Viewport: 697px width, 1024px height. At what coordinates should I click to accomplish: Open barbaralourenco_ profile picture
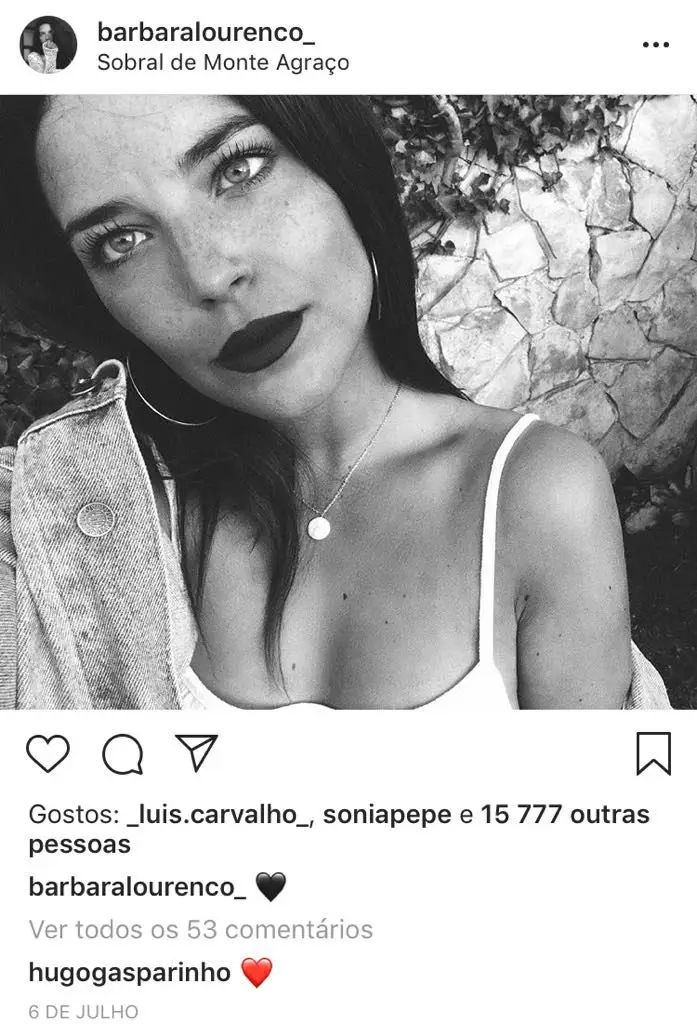[x=48, y=45]
